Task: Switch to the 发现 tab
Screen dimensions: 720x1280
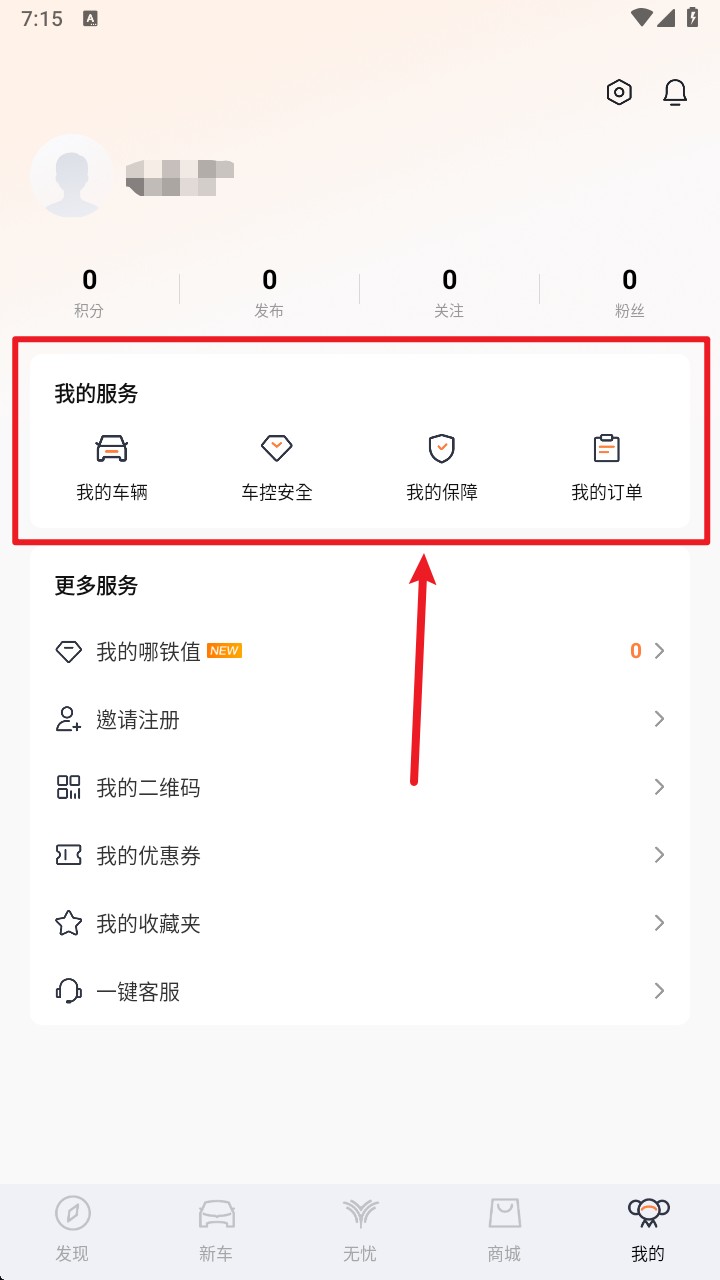Action: [72, 1230]
